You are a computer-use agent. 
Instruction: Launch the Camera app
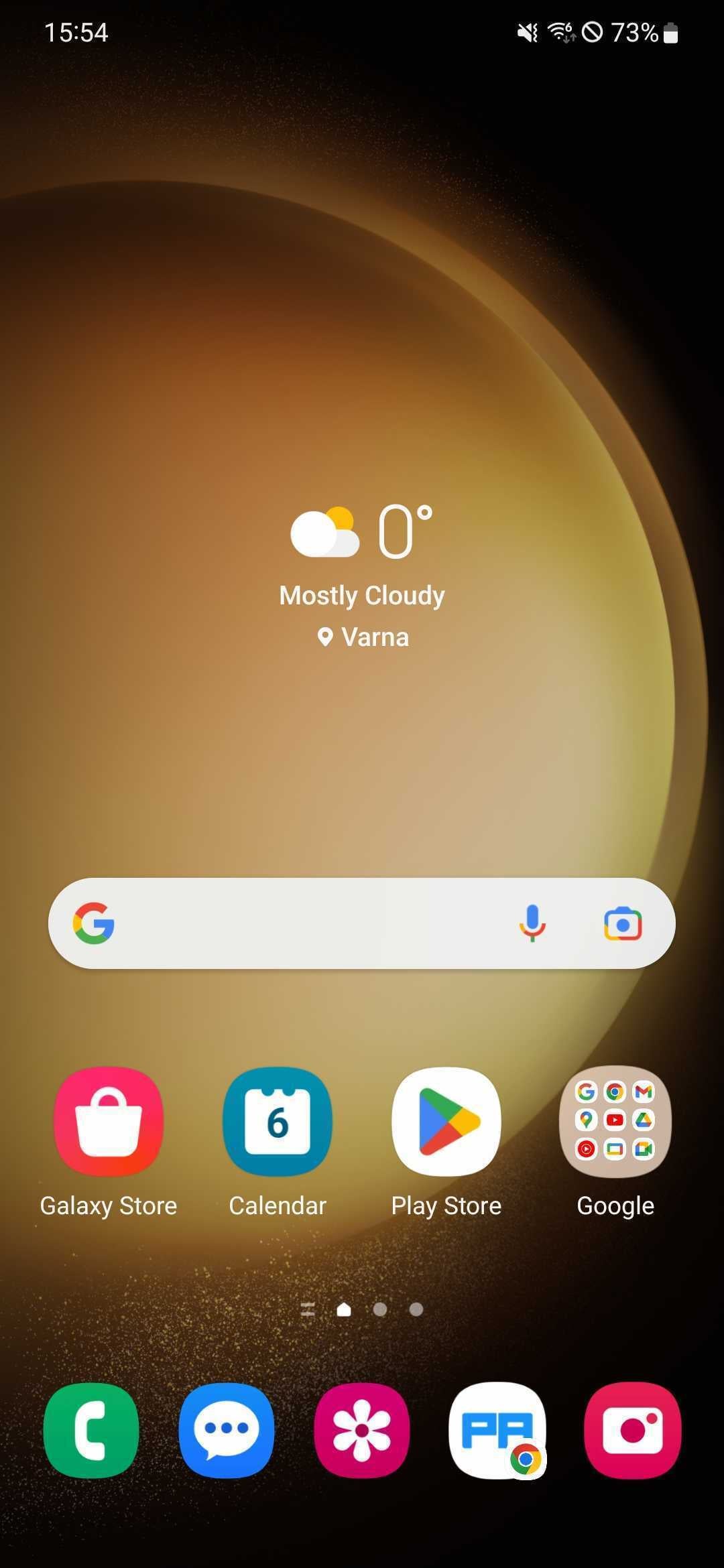[633, 1430]
